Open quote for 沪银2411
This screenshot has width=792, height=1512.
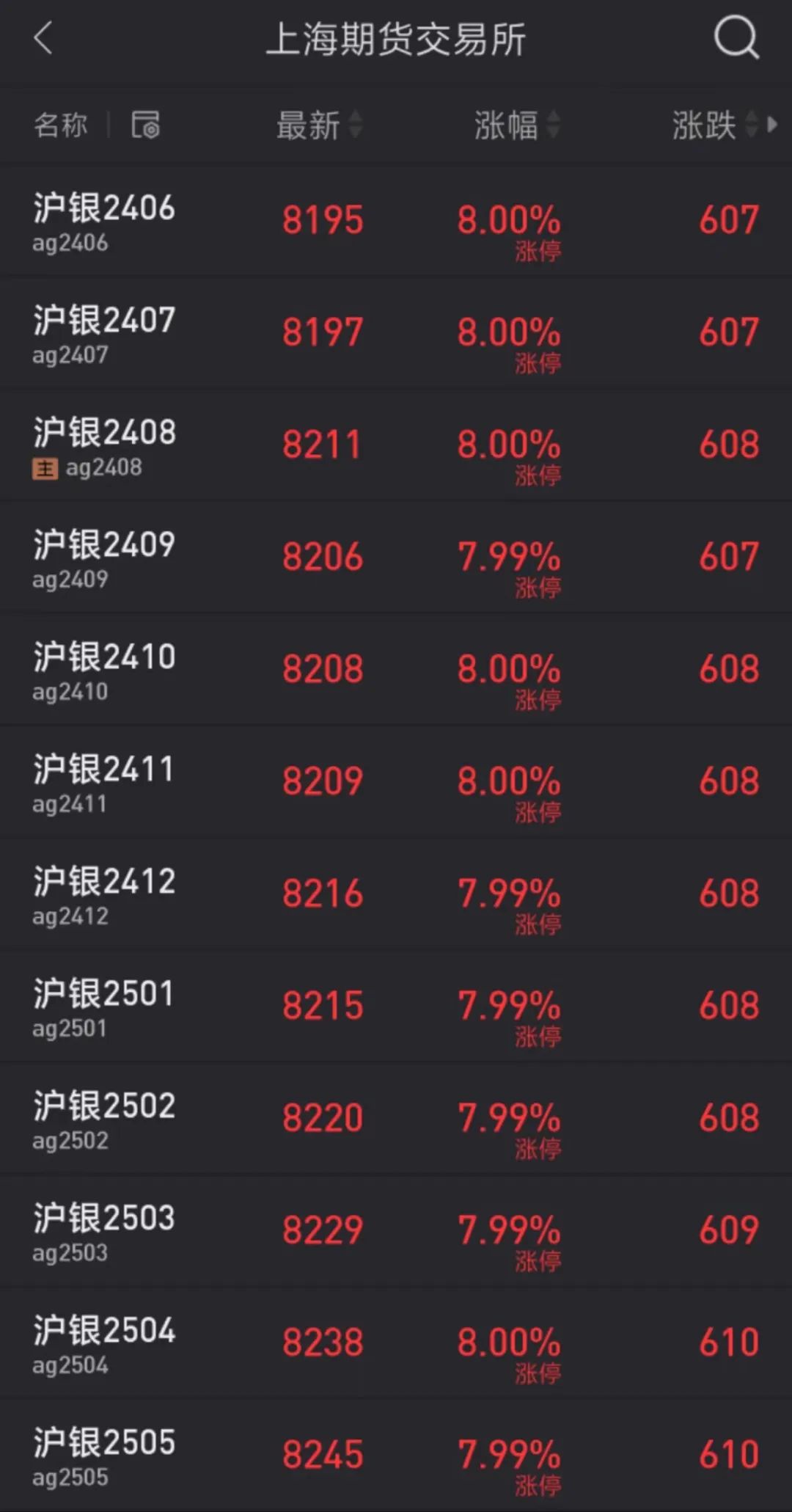pyautogui.click(x=396, y=781)
